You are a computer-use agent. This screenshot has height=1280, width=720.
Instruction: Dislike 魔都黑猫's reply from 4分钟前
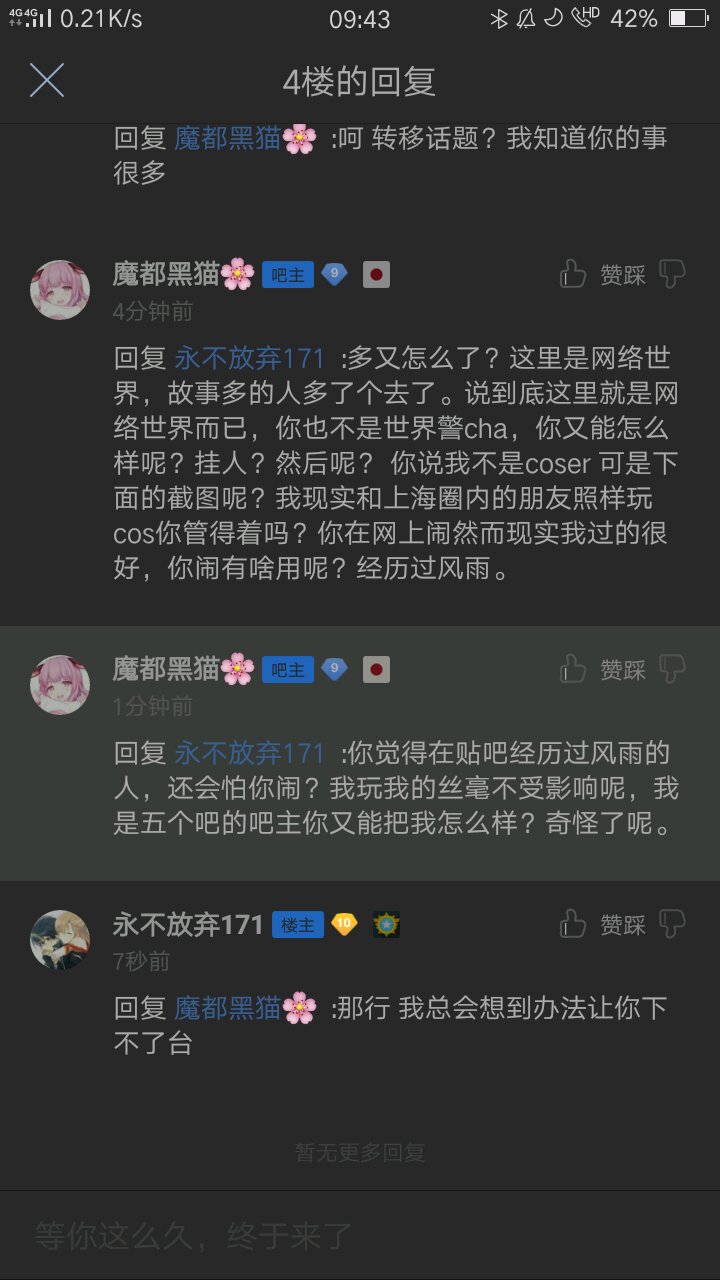[673, 274]
